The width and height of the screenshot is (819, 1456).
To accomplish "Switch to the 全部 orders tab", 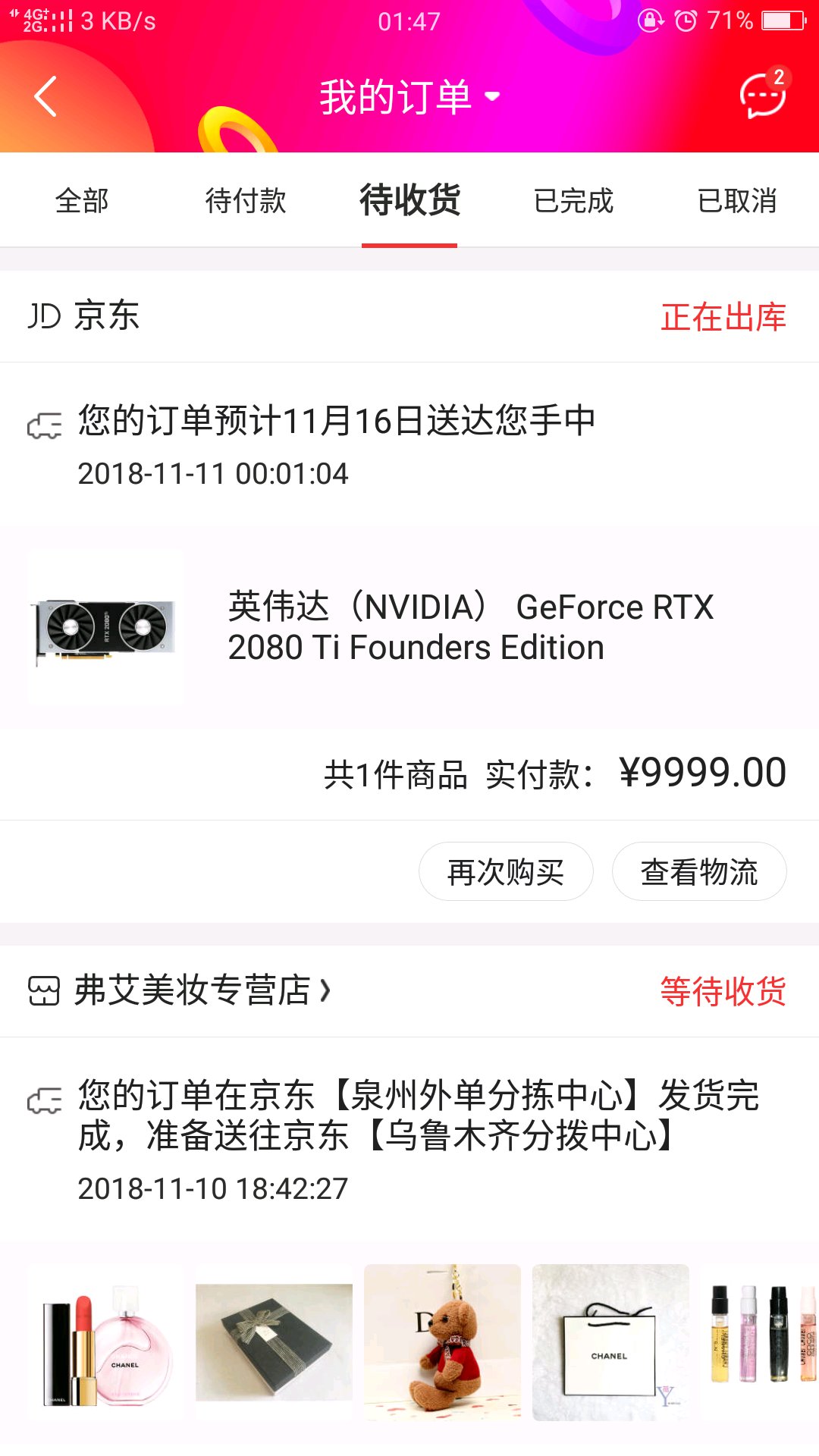I will (x=82, y=201).
